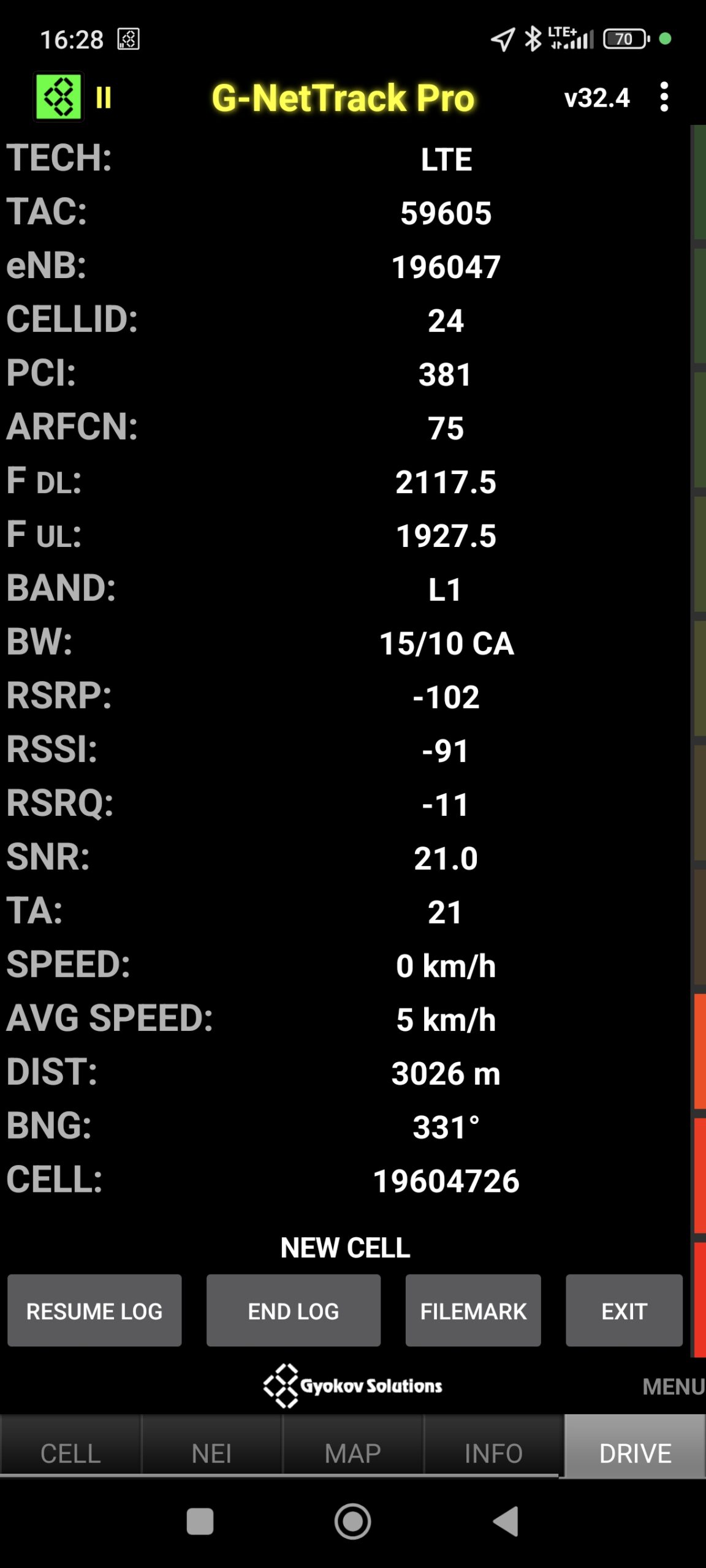Open the MENU option

pos(672,1387)
